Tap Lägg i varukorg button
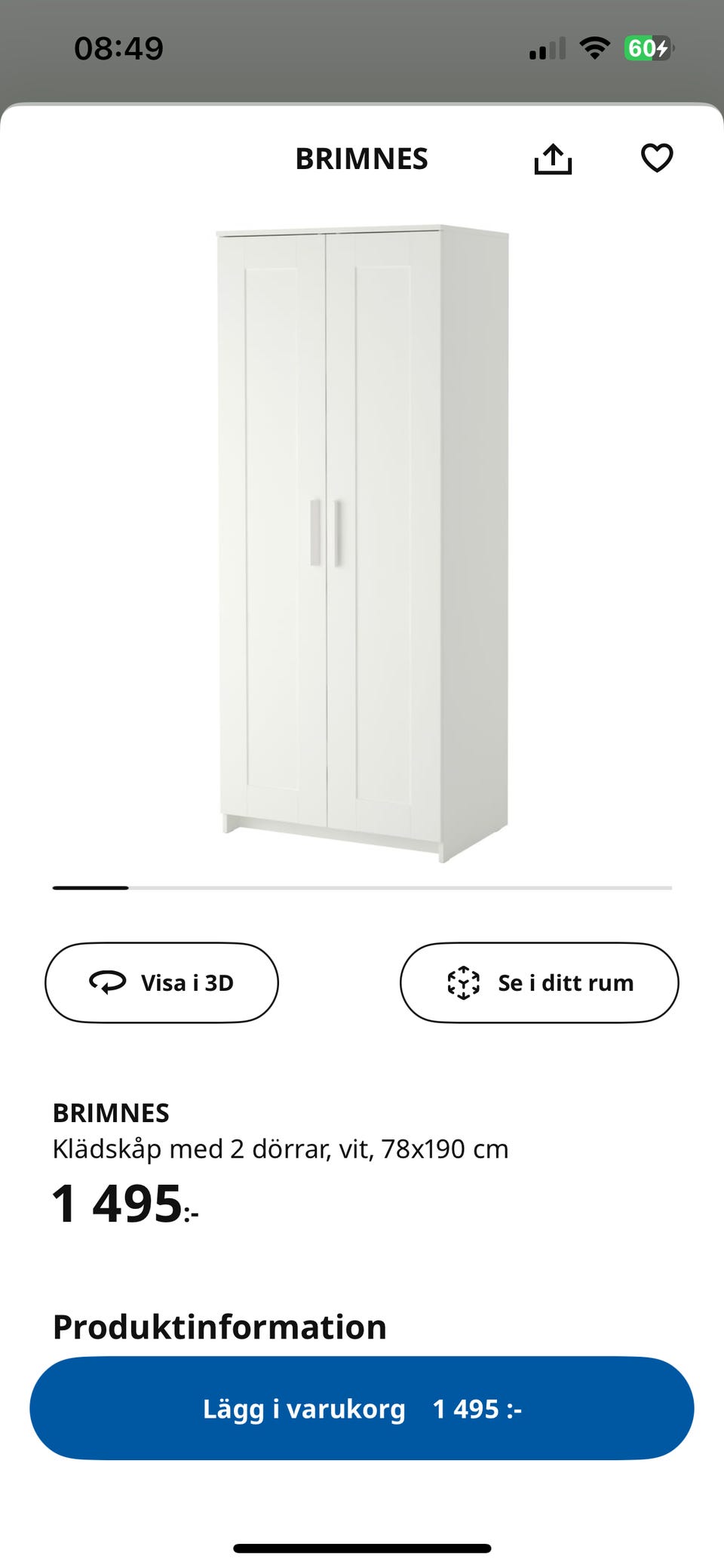Viewport: 724px width, 1568px height. (362, 1408)
